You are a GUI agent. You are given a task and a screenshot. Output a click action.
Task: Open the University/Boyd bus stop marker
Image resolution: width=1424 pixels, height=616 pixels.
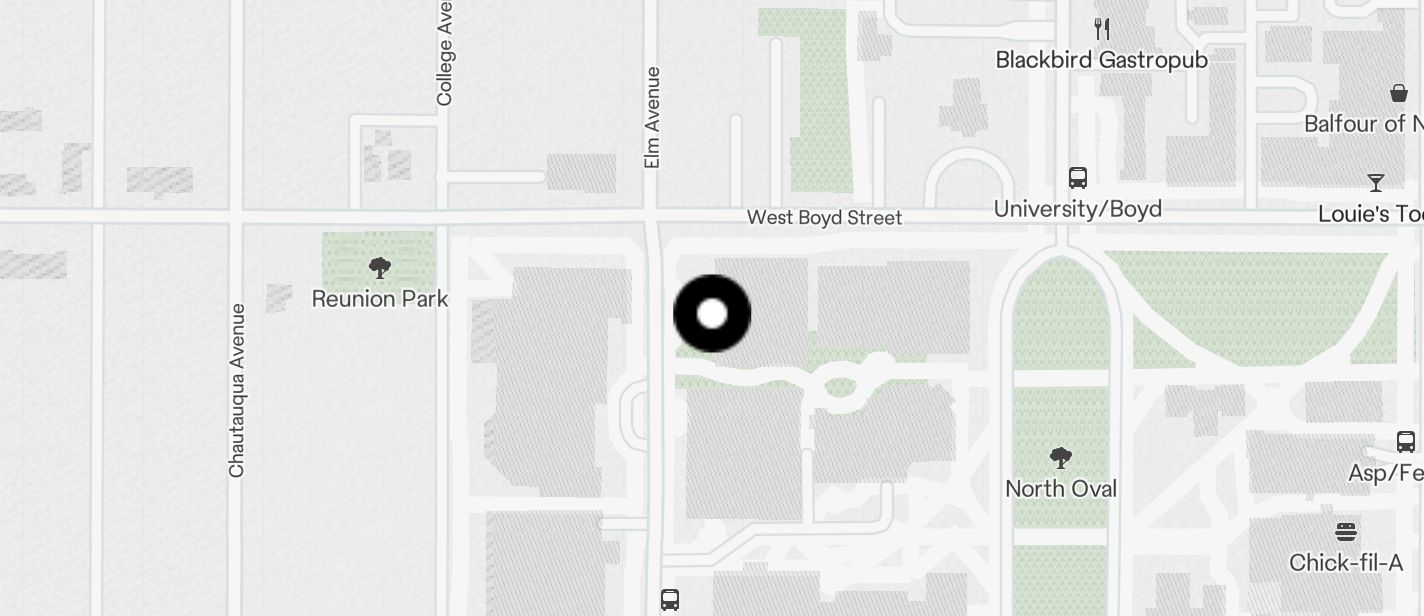tap(1078, 179)
